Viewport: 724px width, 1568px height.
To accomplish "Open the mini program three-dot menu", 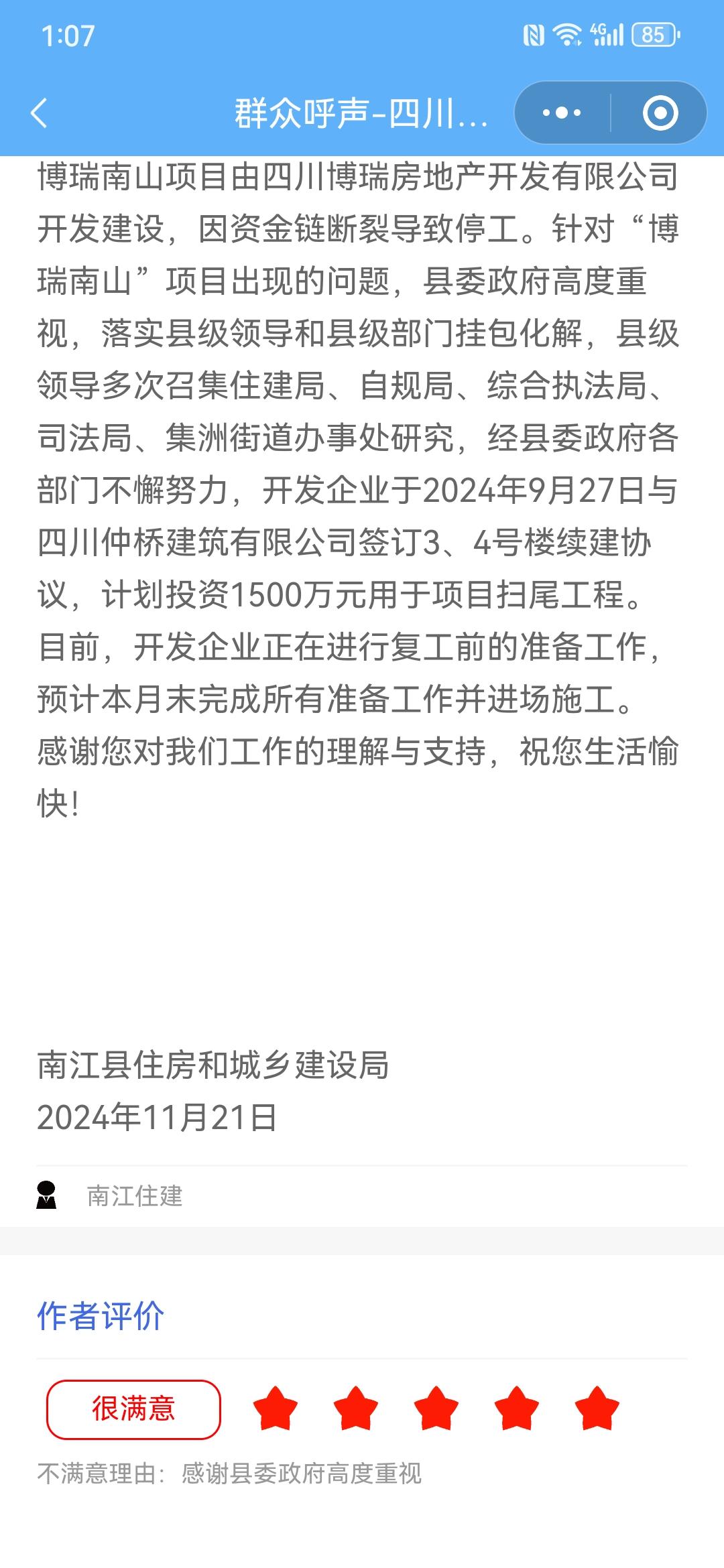I will point(562,113).
